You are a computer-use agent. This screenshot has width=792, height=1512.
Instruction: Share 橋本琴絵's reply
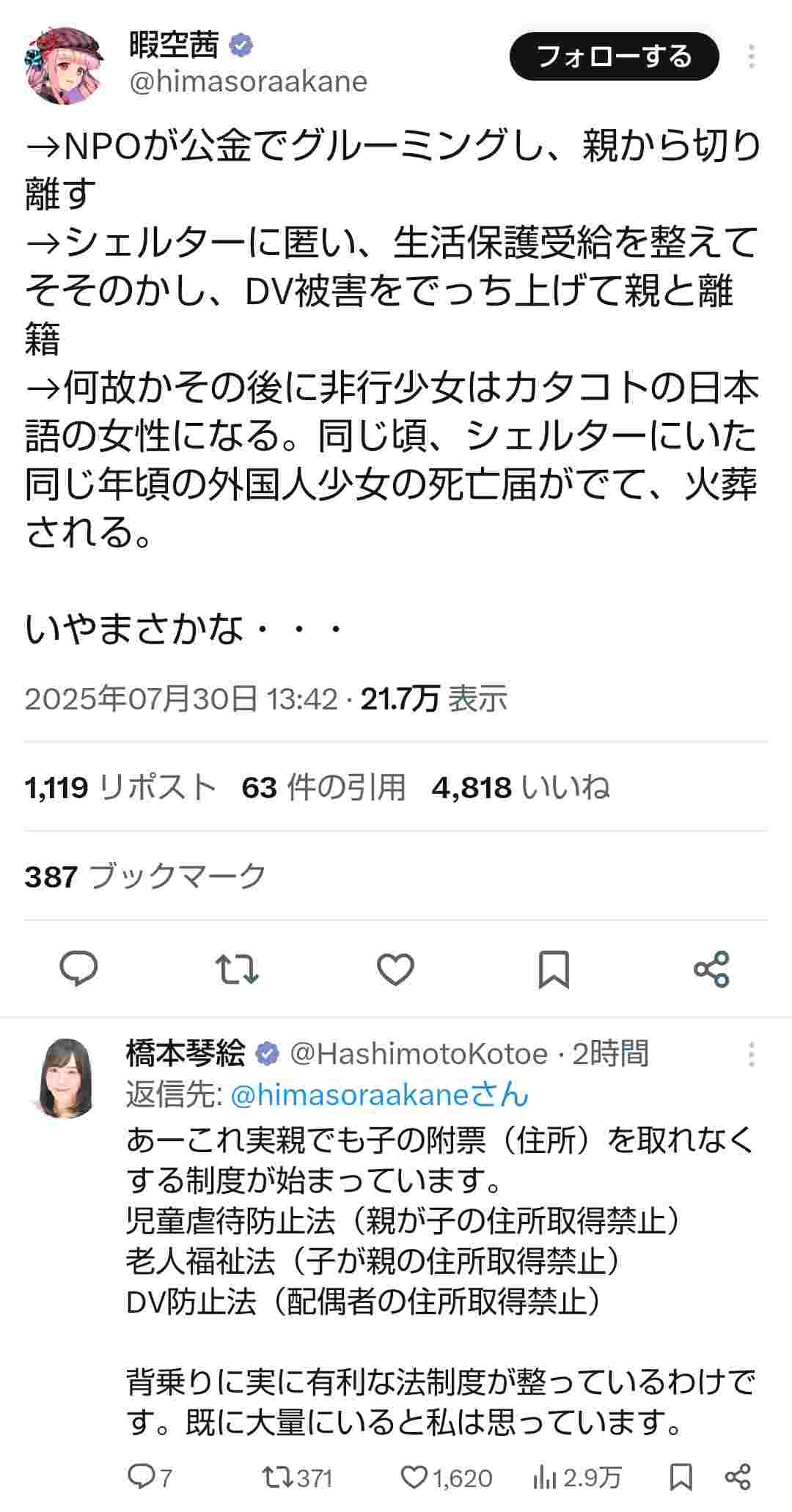click(737, 1476)
